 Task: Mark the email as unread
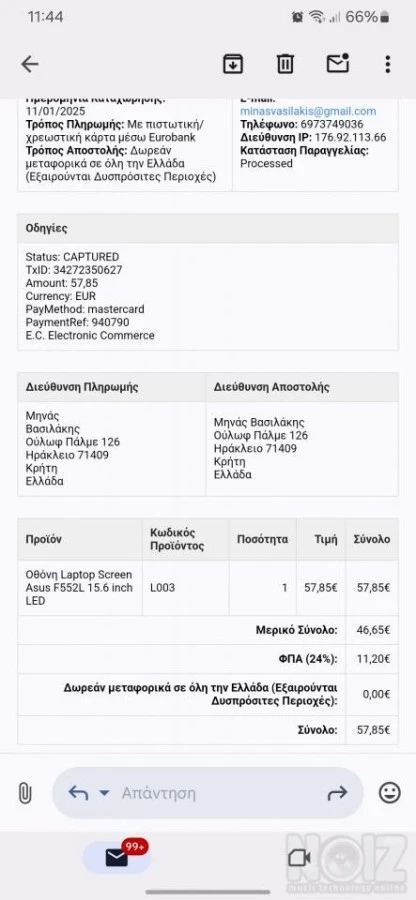tap(338, 63)
